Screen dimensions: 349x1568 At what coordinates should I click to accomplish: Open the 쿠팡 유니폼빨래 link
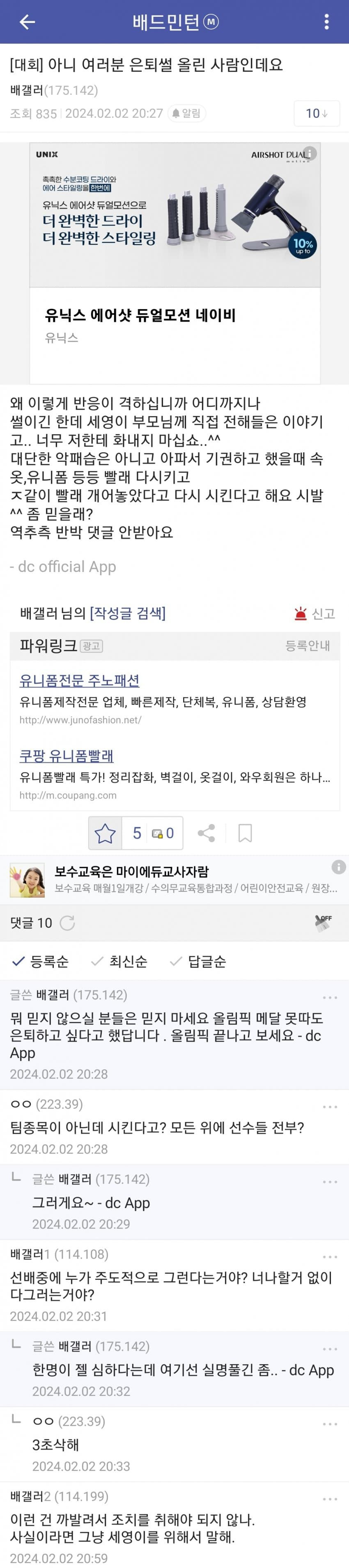[x=67, y=755]
